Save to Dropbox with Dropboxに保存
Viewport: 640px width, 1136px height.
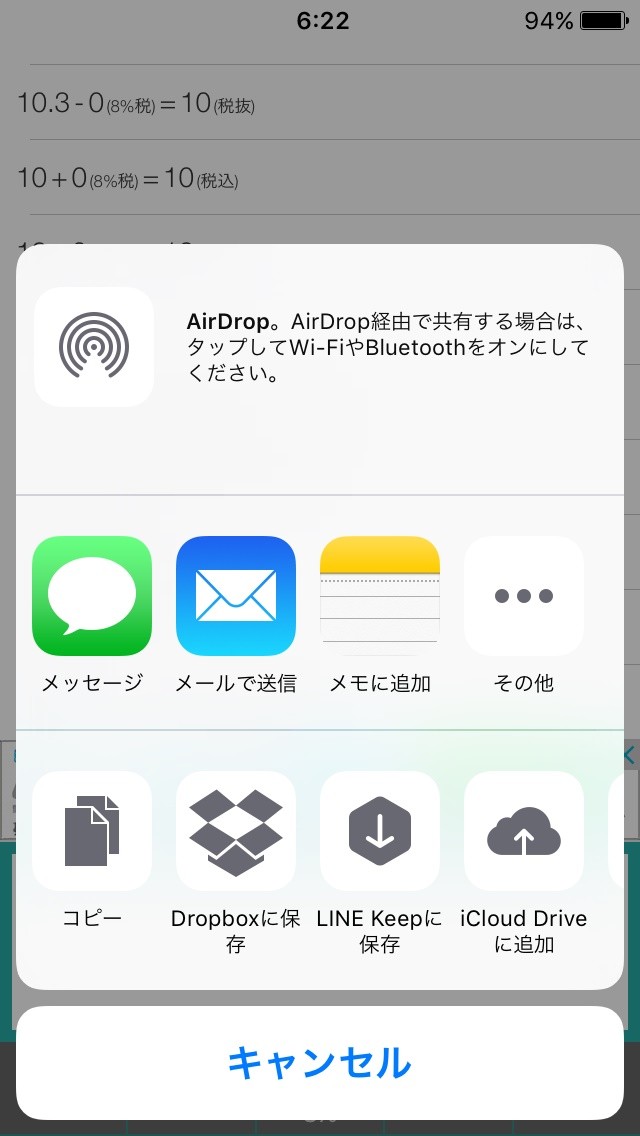click(236, 831)
